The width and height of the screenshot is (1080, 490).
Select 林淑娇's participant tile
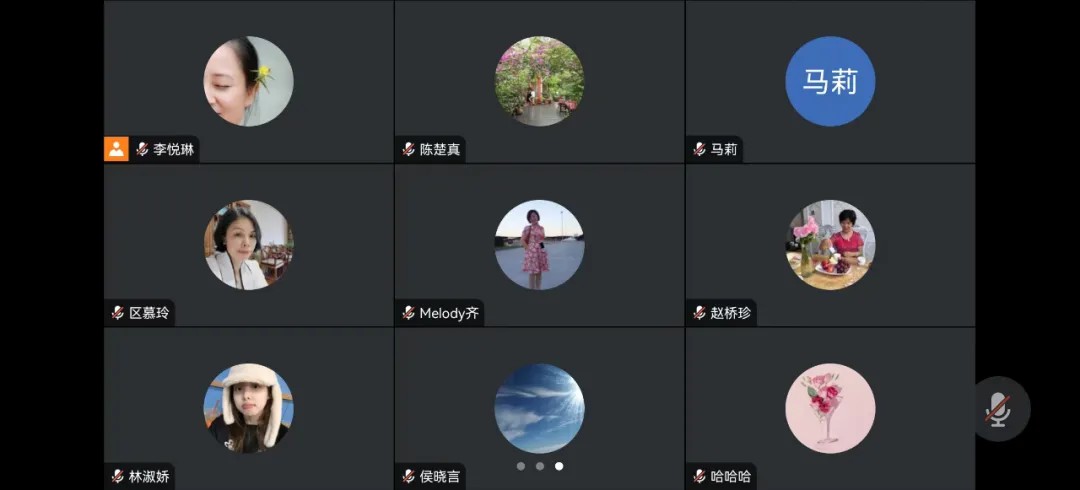click(x=249, y=408)
